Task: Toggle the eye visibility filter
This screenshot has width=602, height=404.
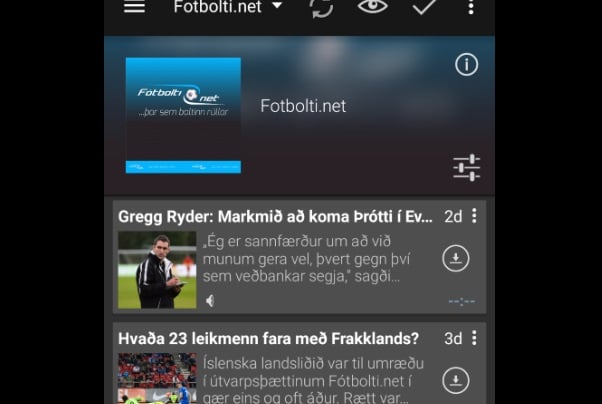Action: [373, 7]
